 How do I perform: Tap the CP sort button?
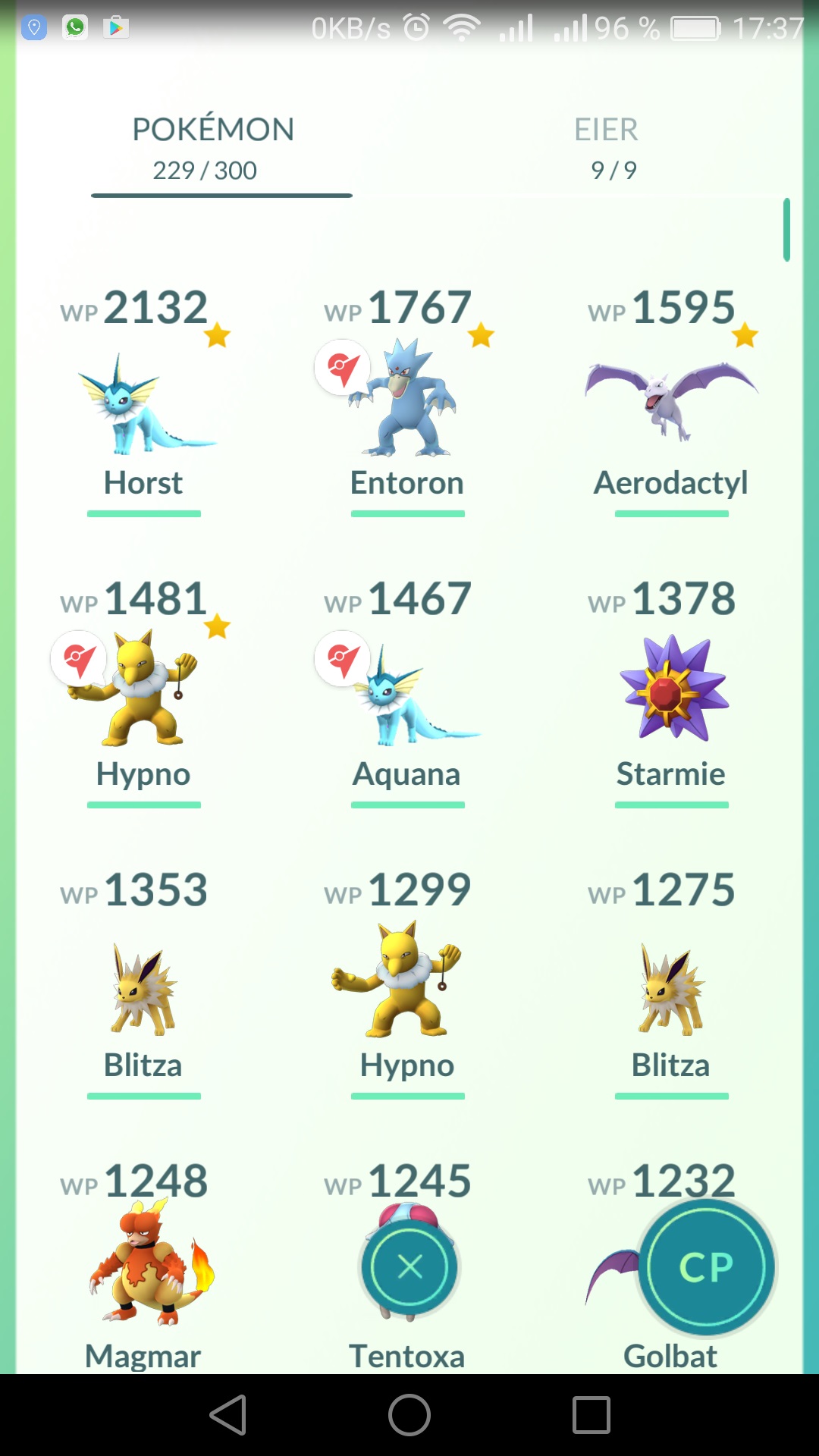706,1267
